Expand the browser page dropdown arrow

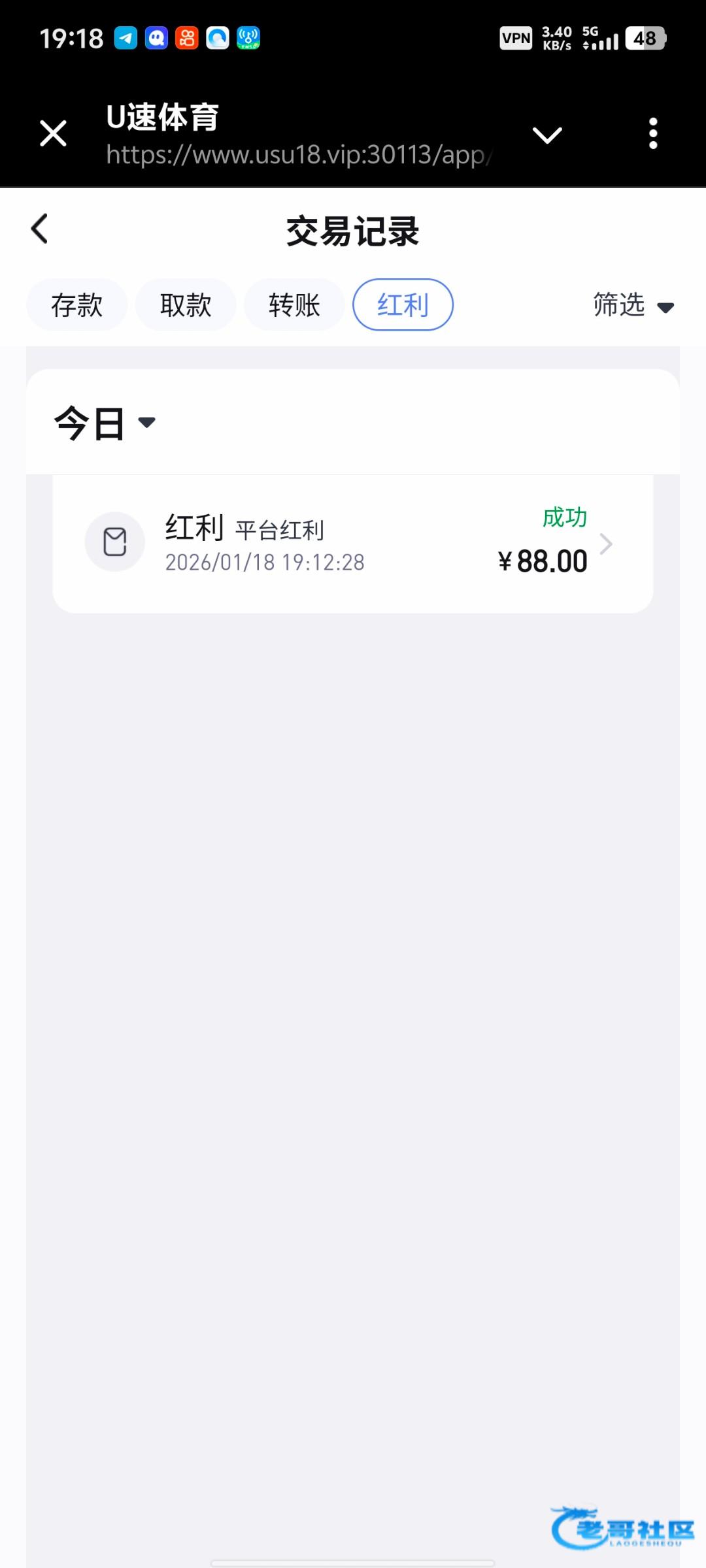click(x=547, y=135)
